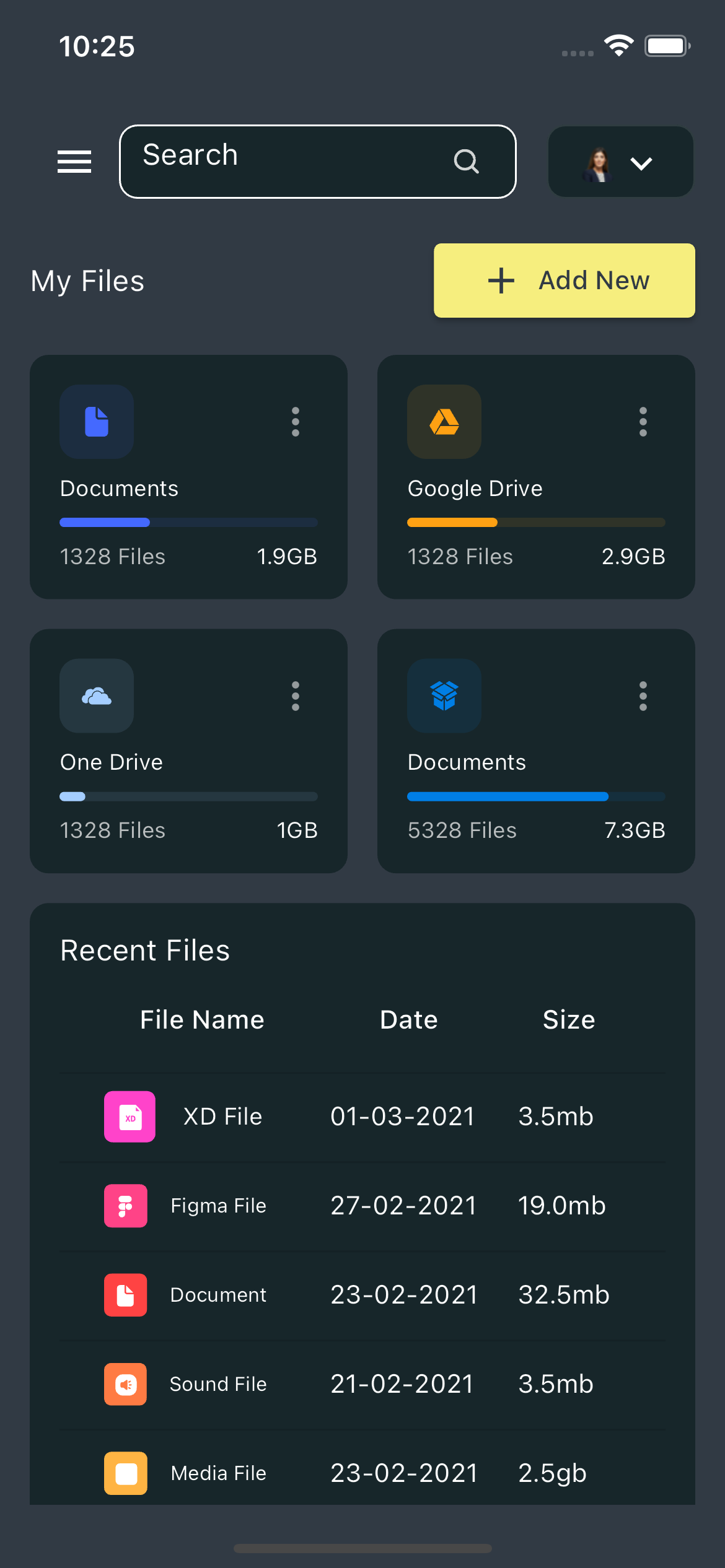Click the Sound File speaker icon
Image resolution: width=725 pixels, height=1568 pixels.
[x=125, y=1385]
